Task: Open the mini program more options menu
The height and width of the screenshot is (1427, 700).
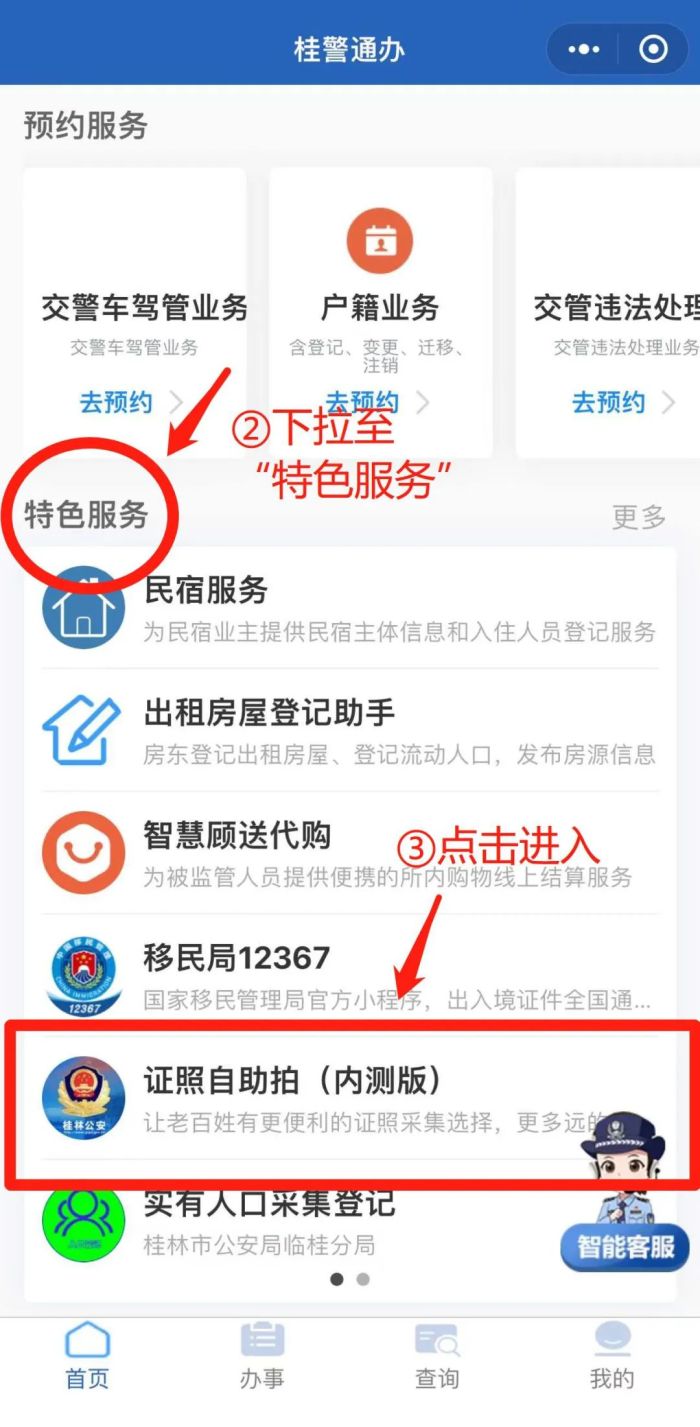Action: click(x=583, y=49)
